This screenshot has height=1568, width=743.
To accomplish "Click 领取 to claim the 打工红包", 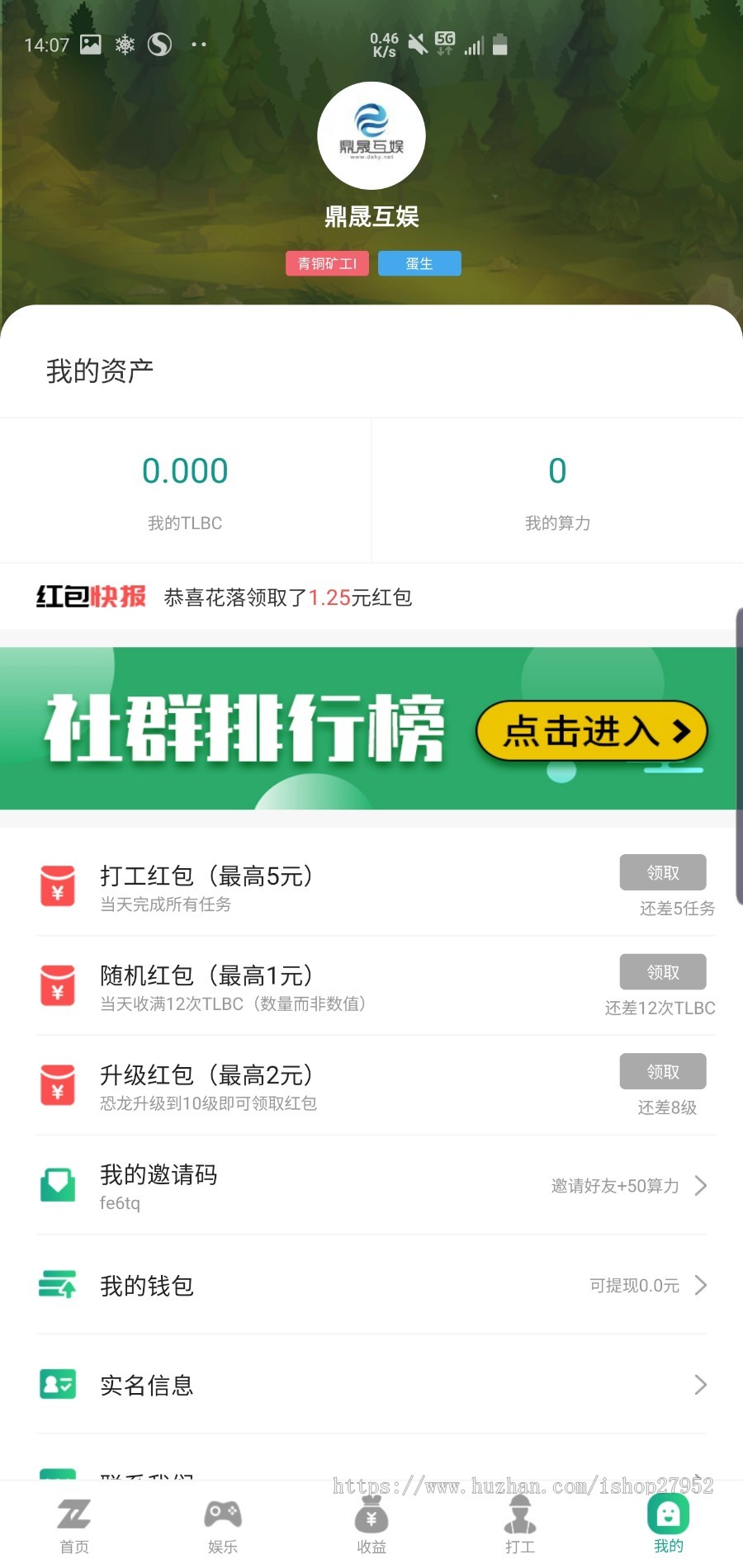I will 663,872.
